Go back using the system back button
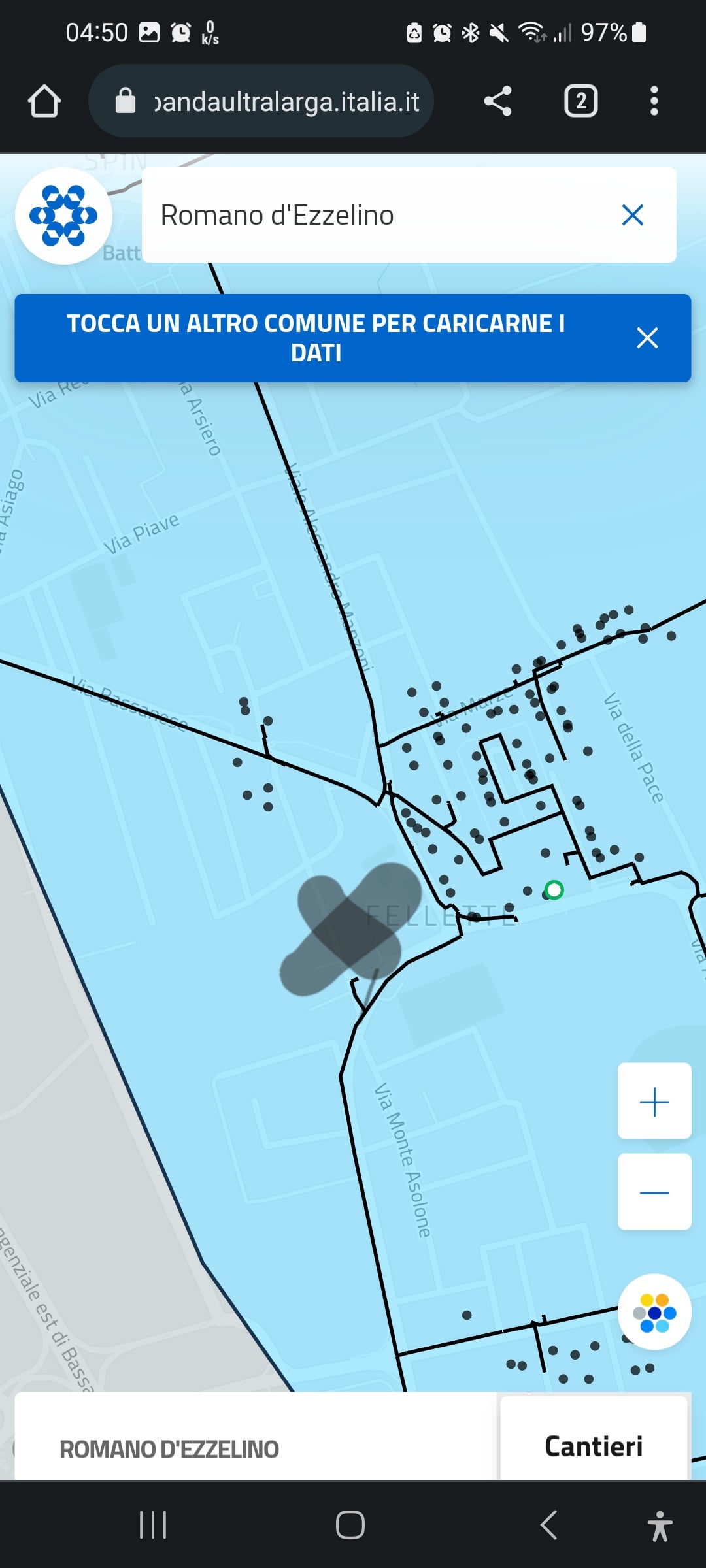 (549, 1525)
